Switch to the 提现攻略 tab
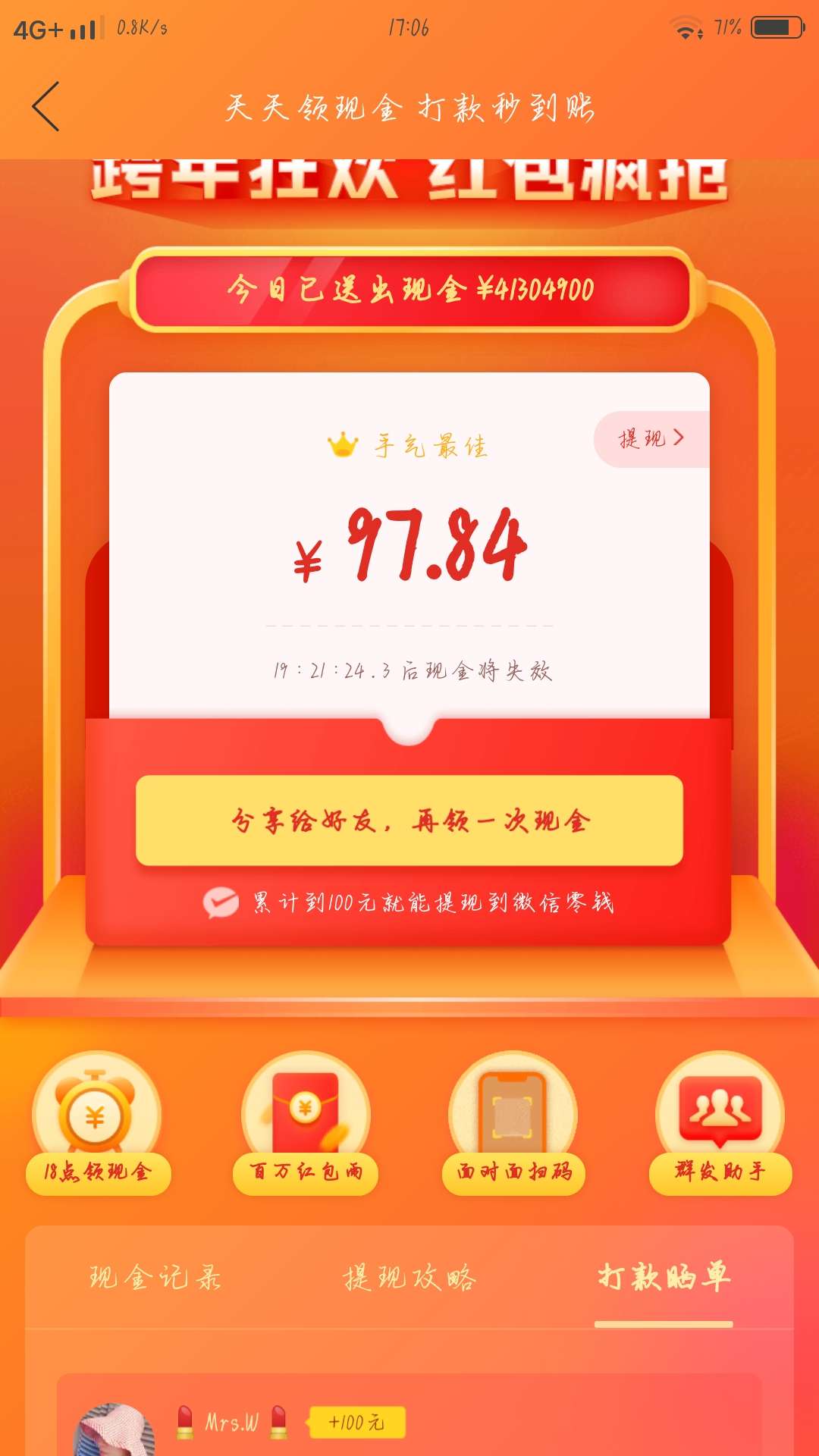The width and height of the screenshot is (819, 1456). 409,1278
